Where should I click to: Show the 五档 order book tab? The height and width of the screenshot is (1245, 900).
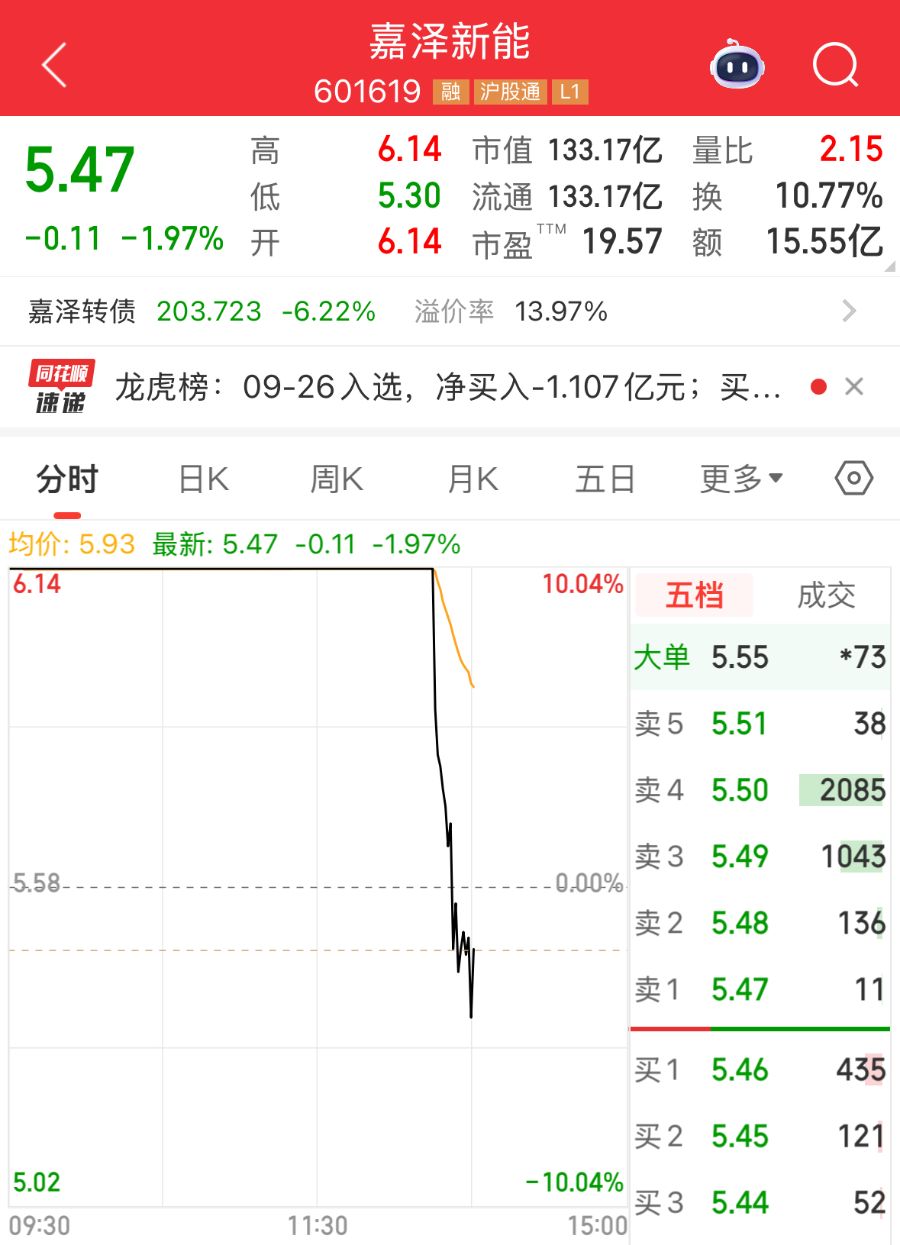[x=694, y=596]
